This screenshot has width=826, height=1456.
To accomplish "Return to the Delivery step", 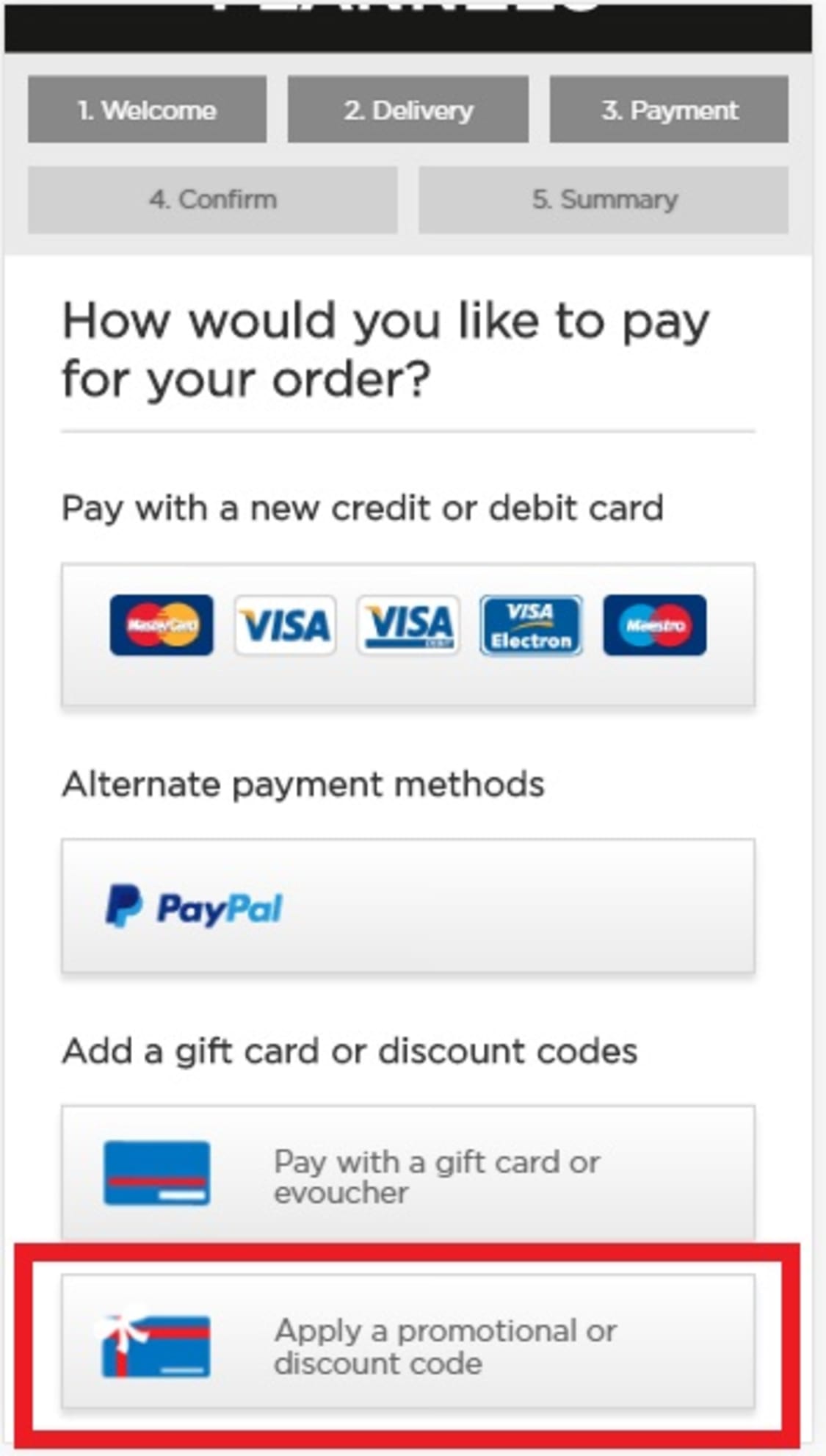I will coord(407,109).
